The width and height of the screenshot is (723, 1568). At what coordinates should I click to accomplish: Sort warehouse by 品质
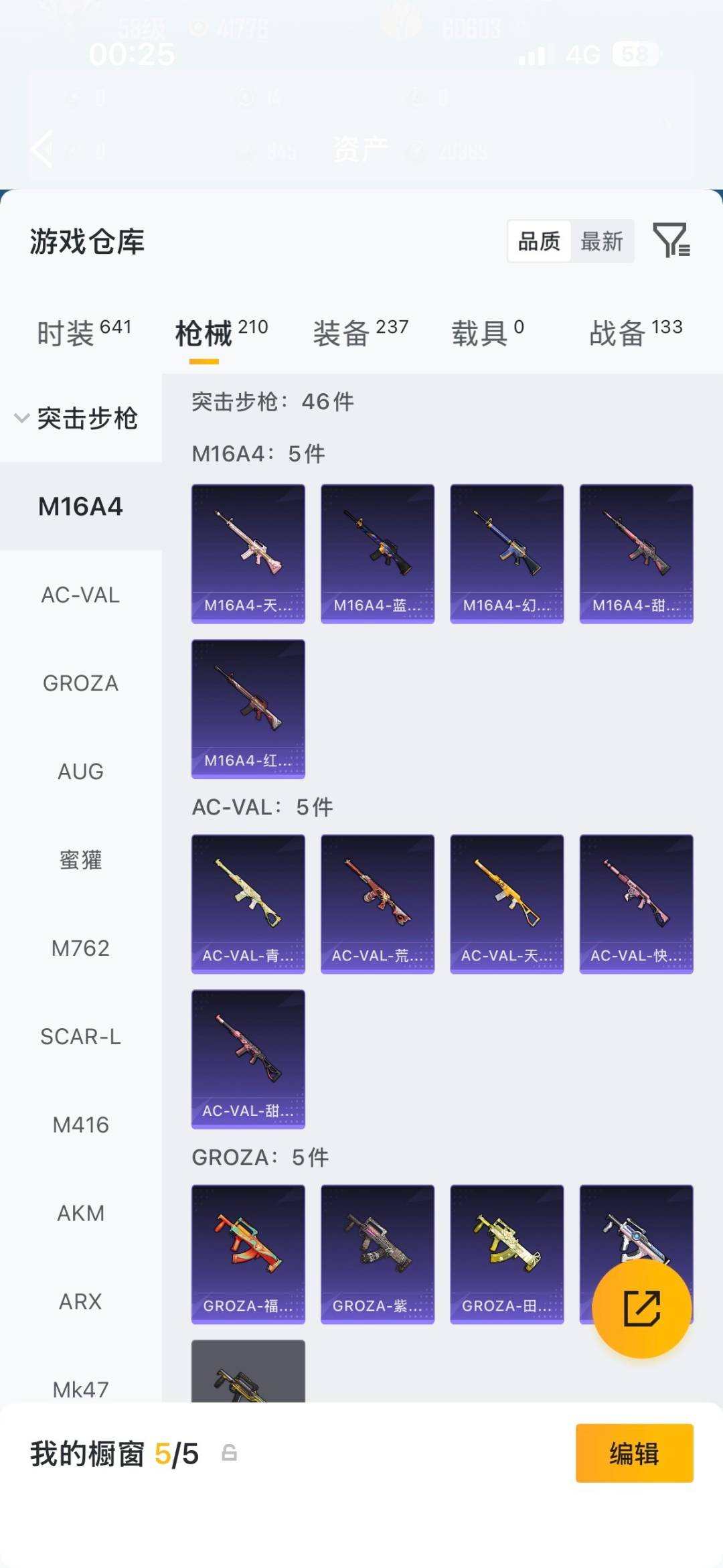[x=540, y=241]
